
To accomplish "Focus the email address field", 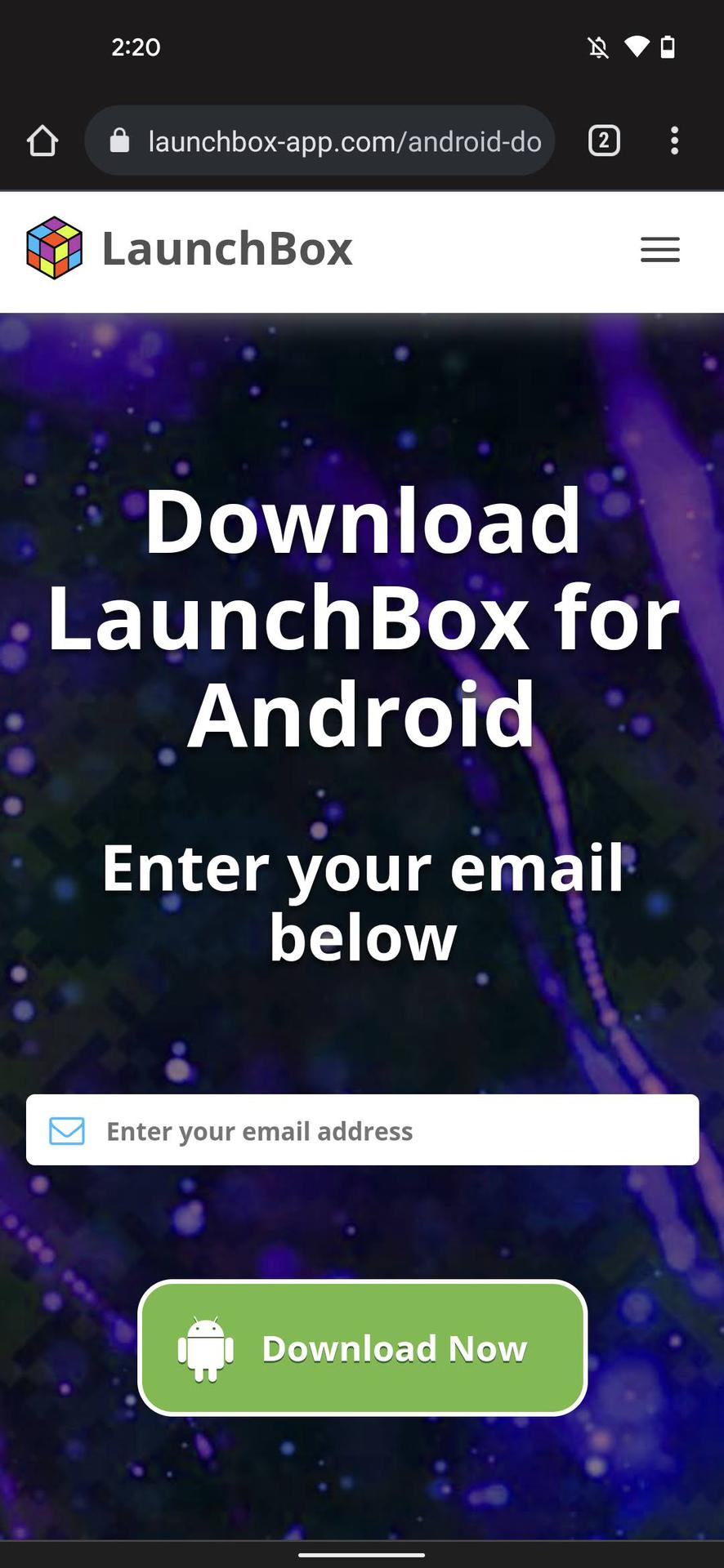I will click(x=362, y=1130).
